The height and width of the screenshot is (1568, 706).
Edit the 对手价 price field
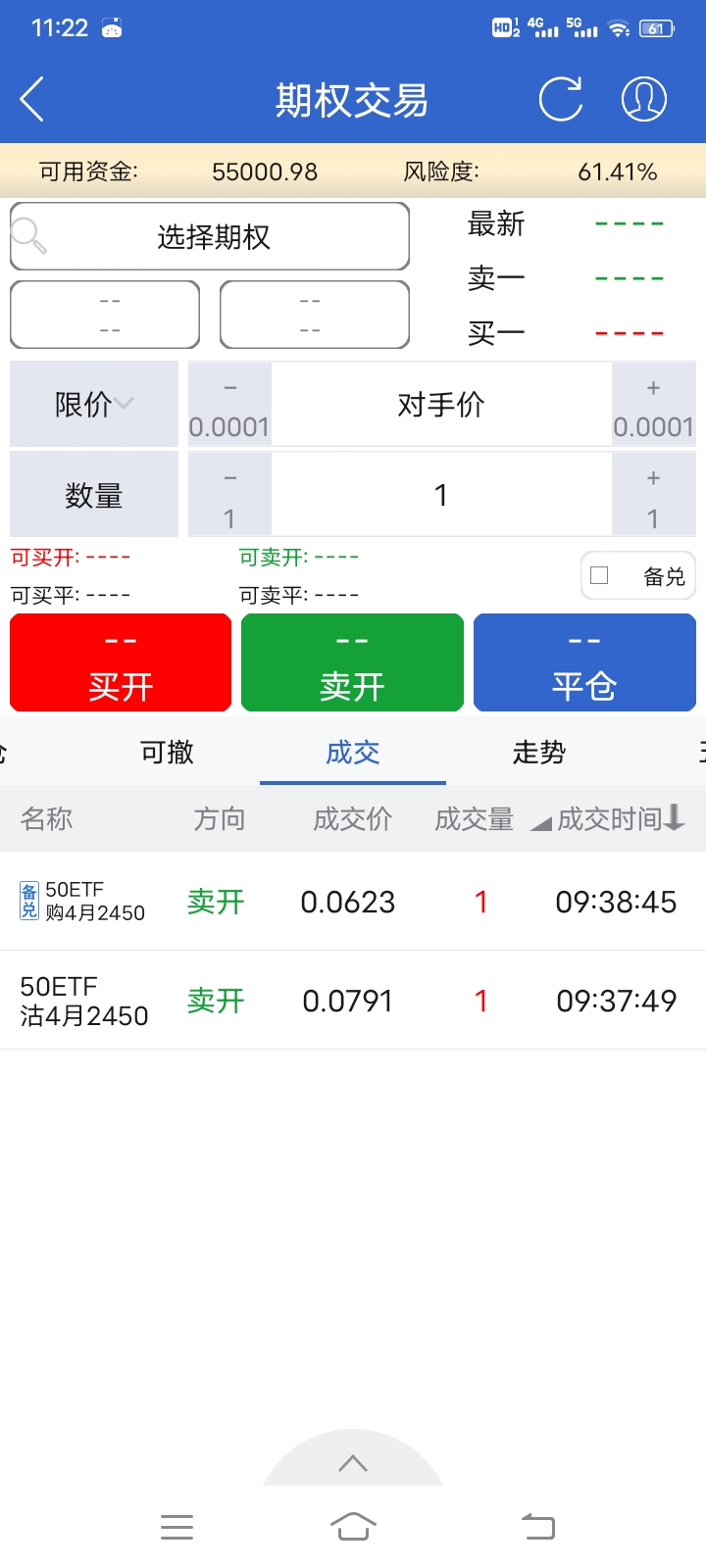[x=441, y=405]
